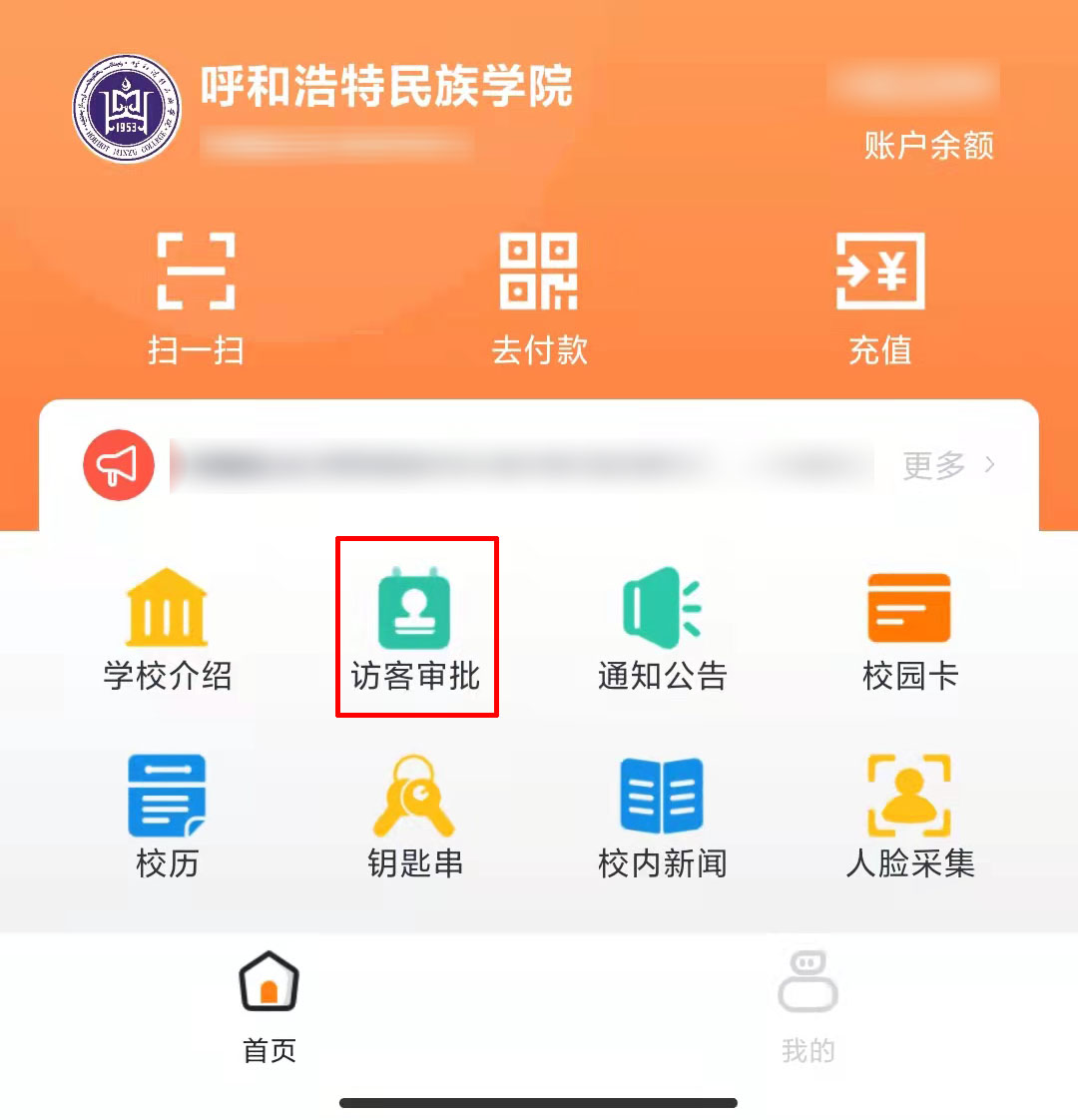The image size is (1078, 1120).
Task: Read 校内新闻
Action: 662,816
